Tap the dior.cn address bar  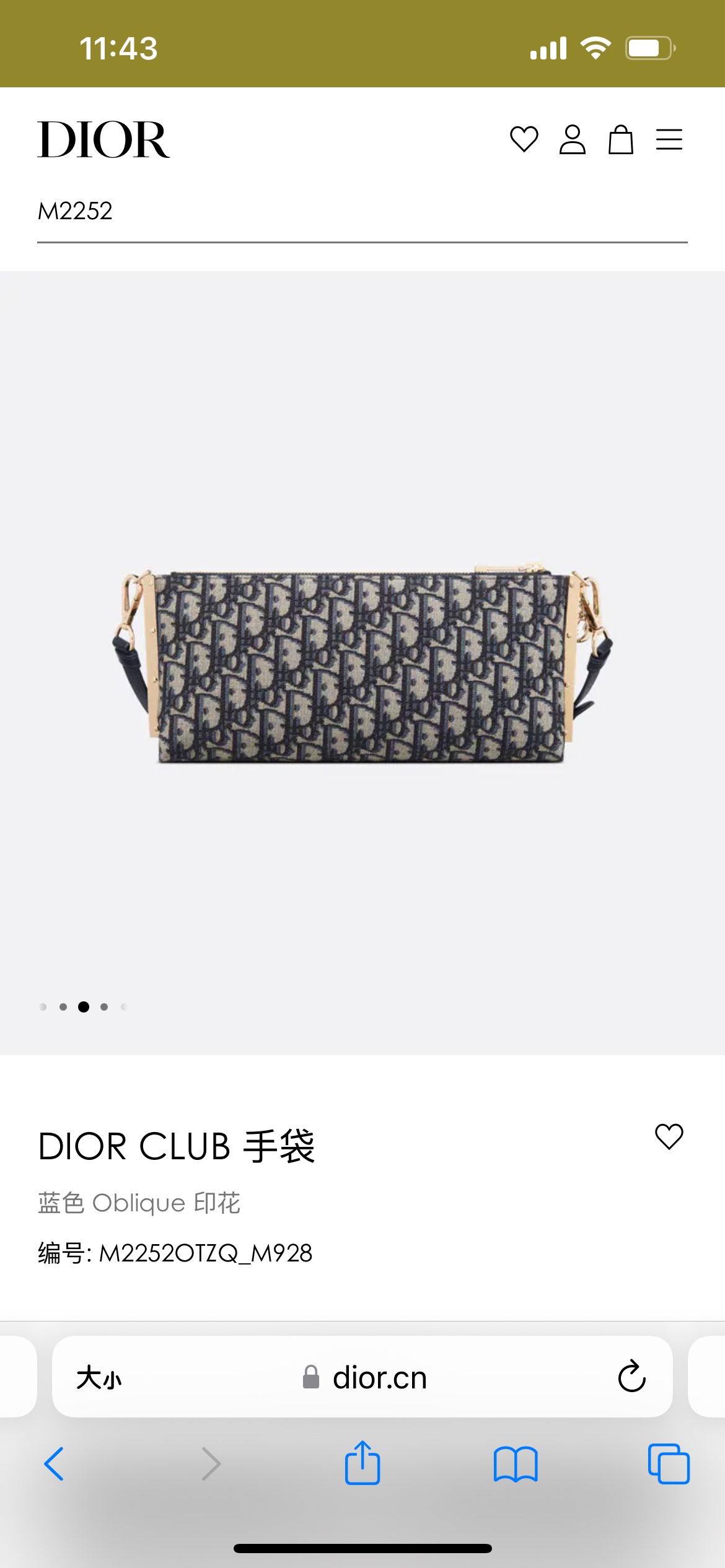coord(362,1376)
